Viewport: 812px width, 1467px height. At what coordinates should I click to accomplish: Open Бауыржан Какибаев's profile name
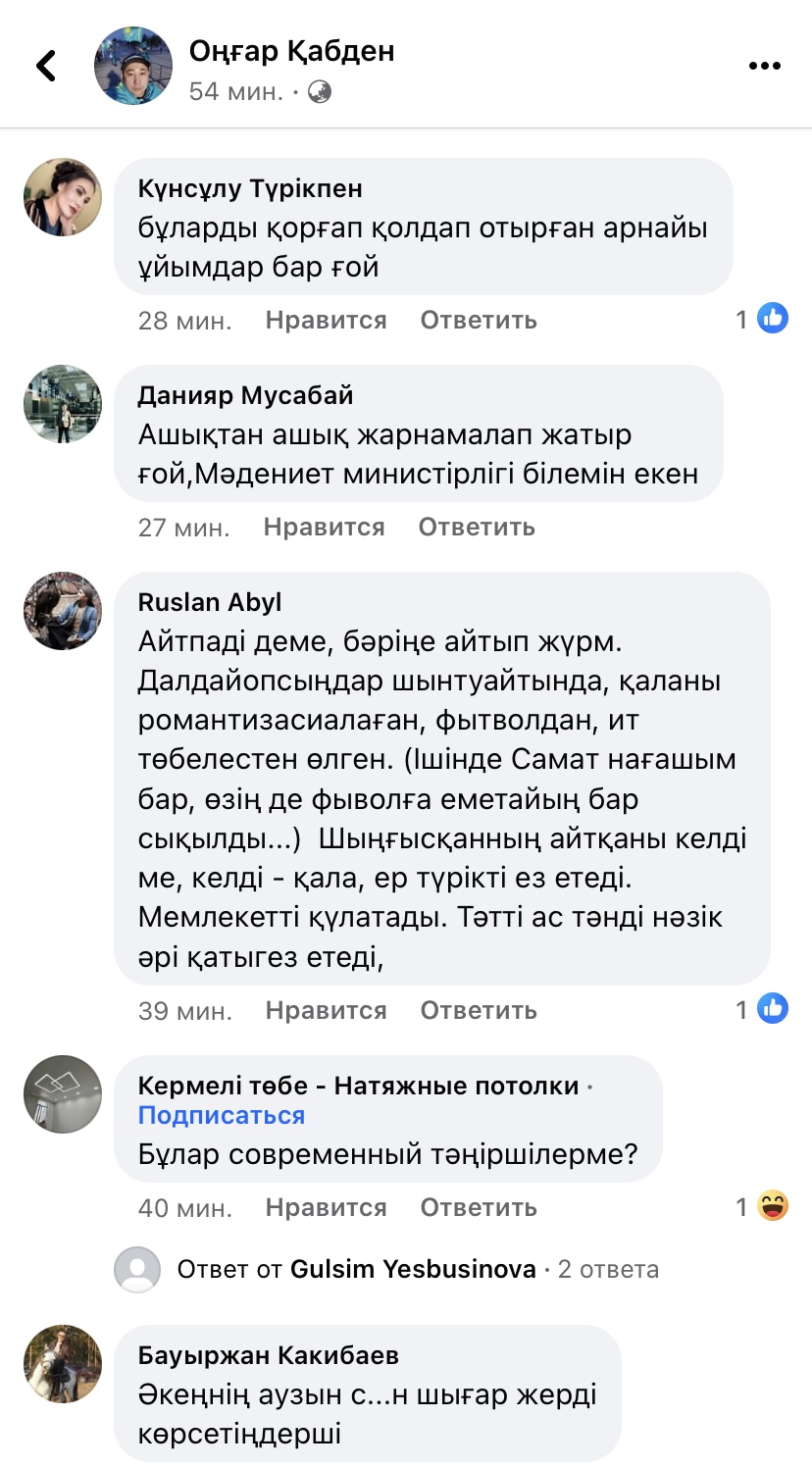[x=269, y=1356]
